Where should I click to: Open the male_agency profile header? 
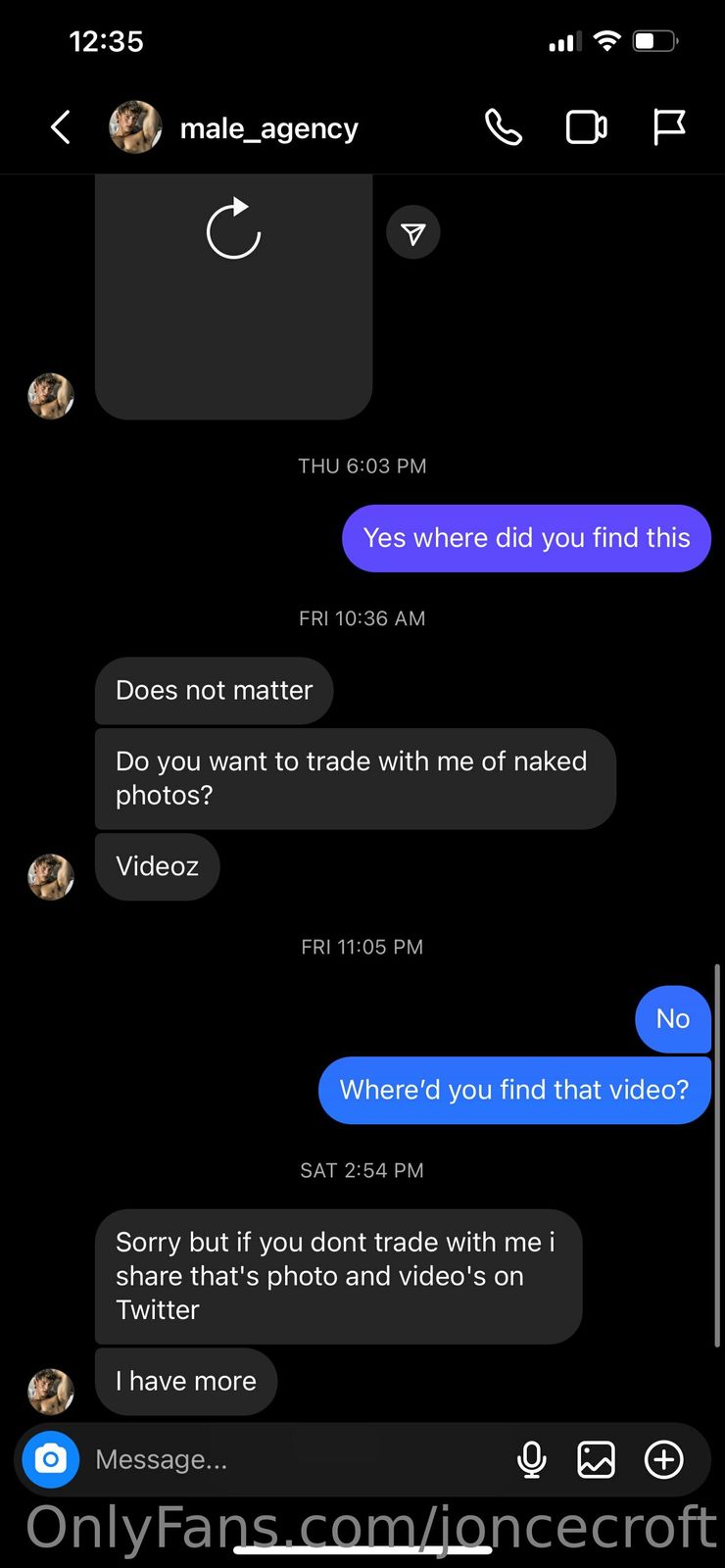pyautogui.click(x=268, y=128)
